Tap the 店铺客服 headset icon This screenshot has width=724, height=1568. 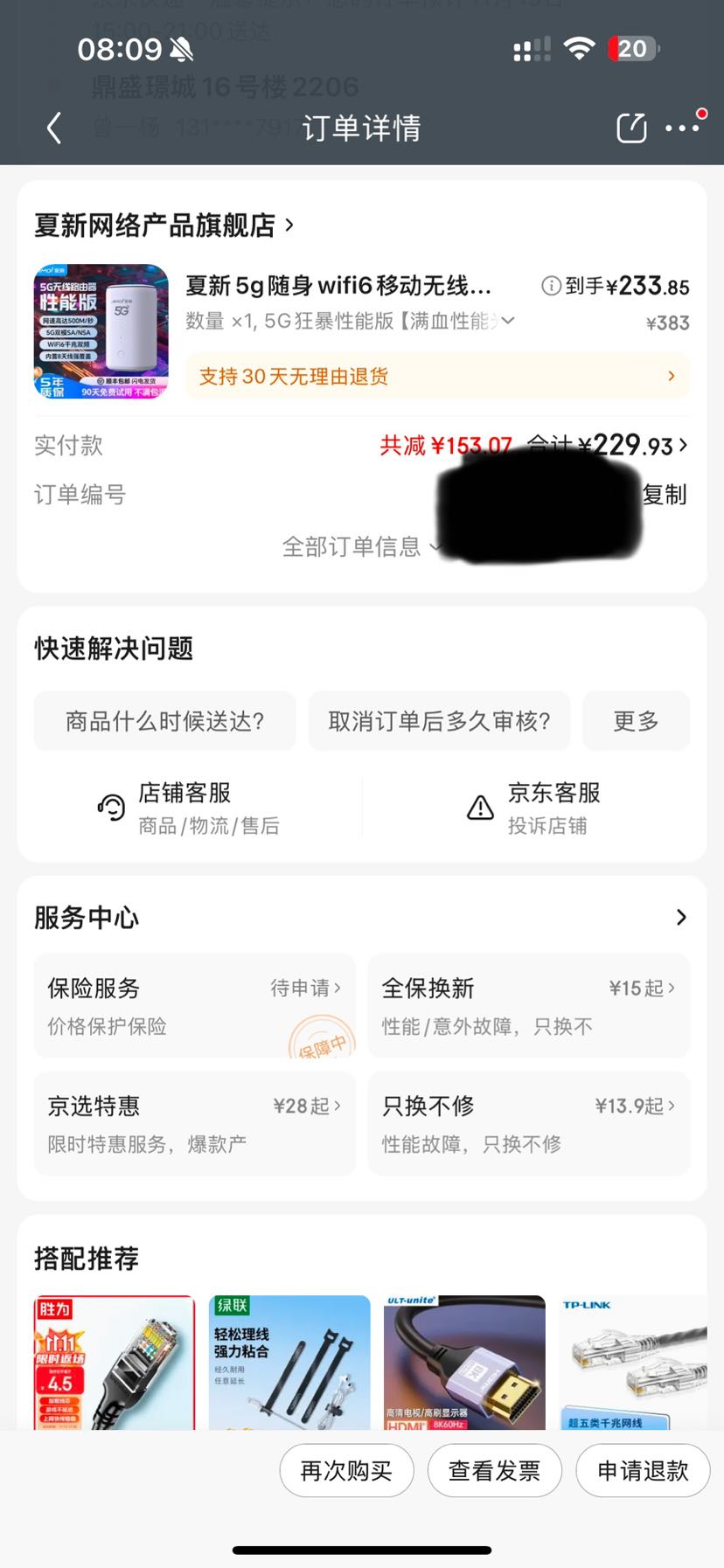coord(111,806)
